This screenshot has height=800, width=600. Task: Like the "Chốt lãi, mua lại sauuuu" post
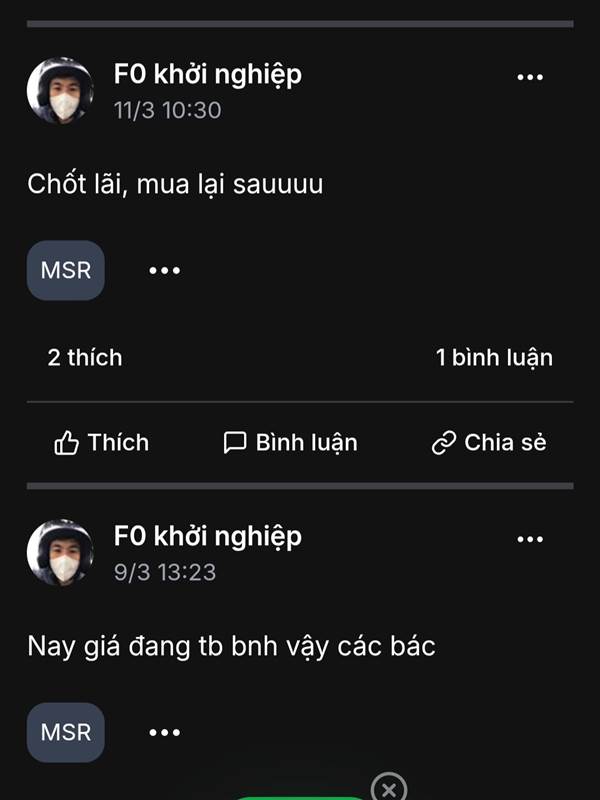point(102,442)
